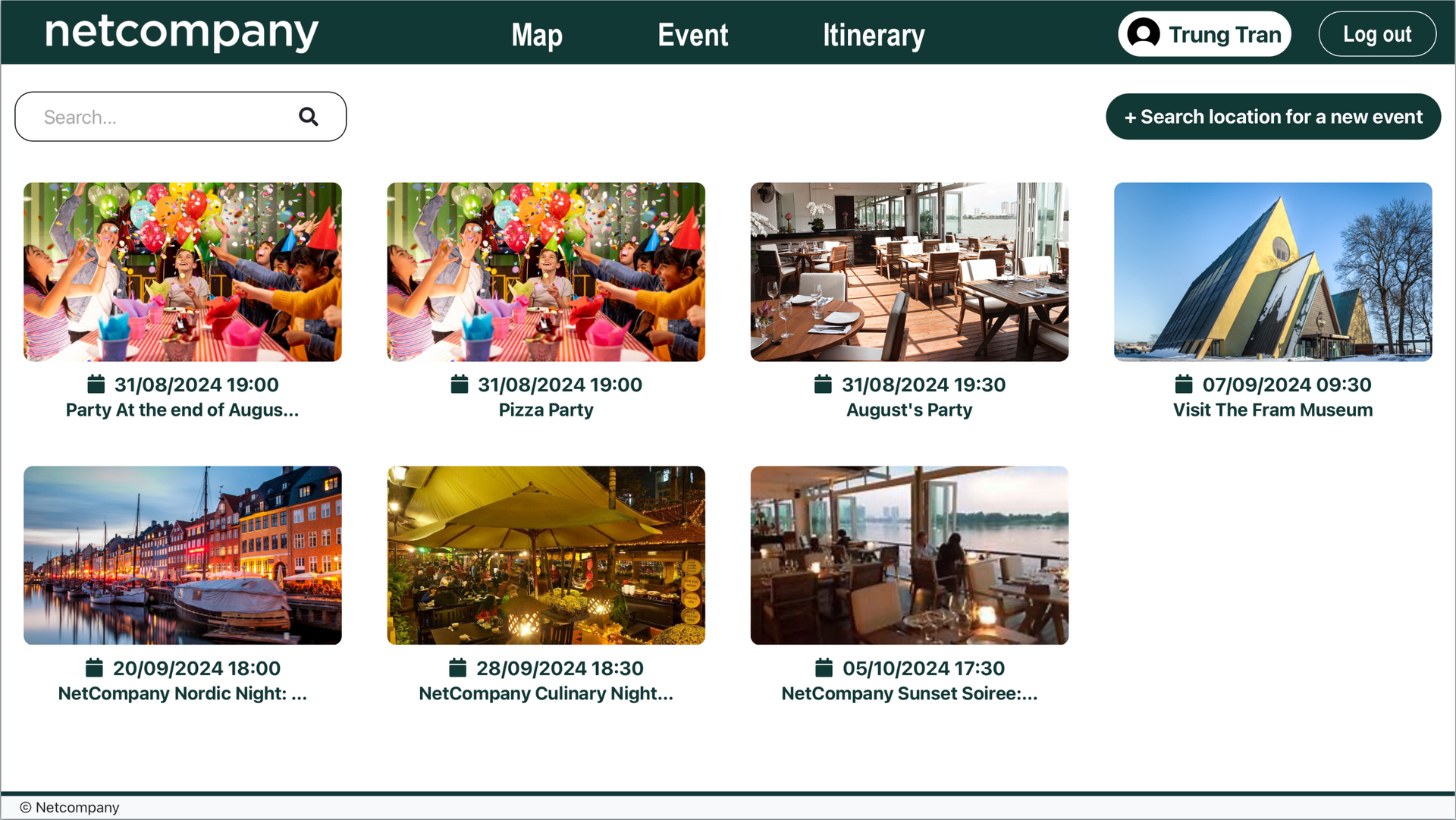1456x820 pixels.
Task: Tap the magnifier icon in search box
Action: [308, 117]
